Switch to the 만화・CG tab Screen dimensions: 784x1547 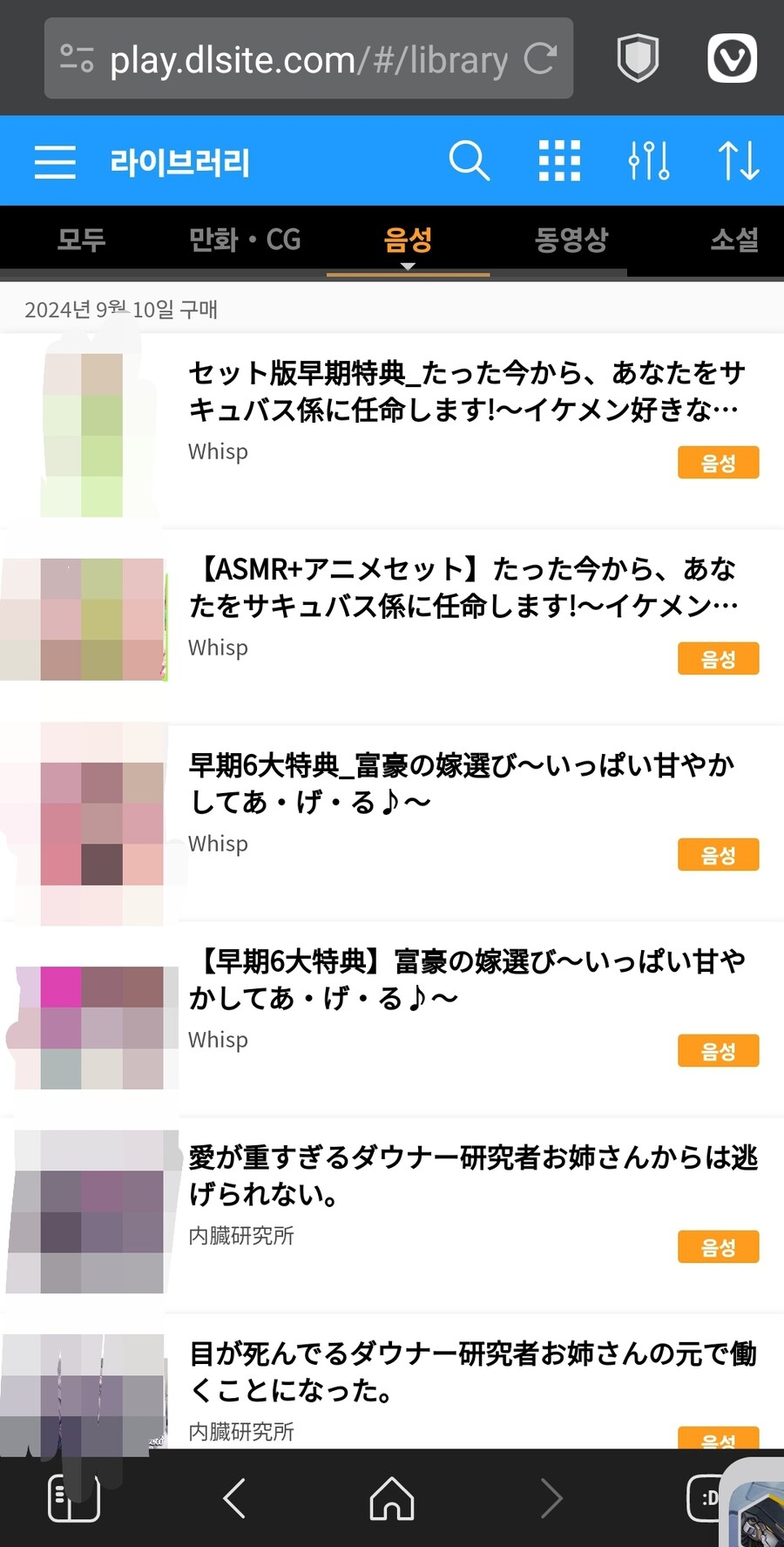[245, 239]
